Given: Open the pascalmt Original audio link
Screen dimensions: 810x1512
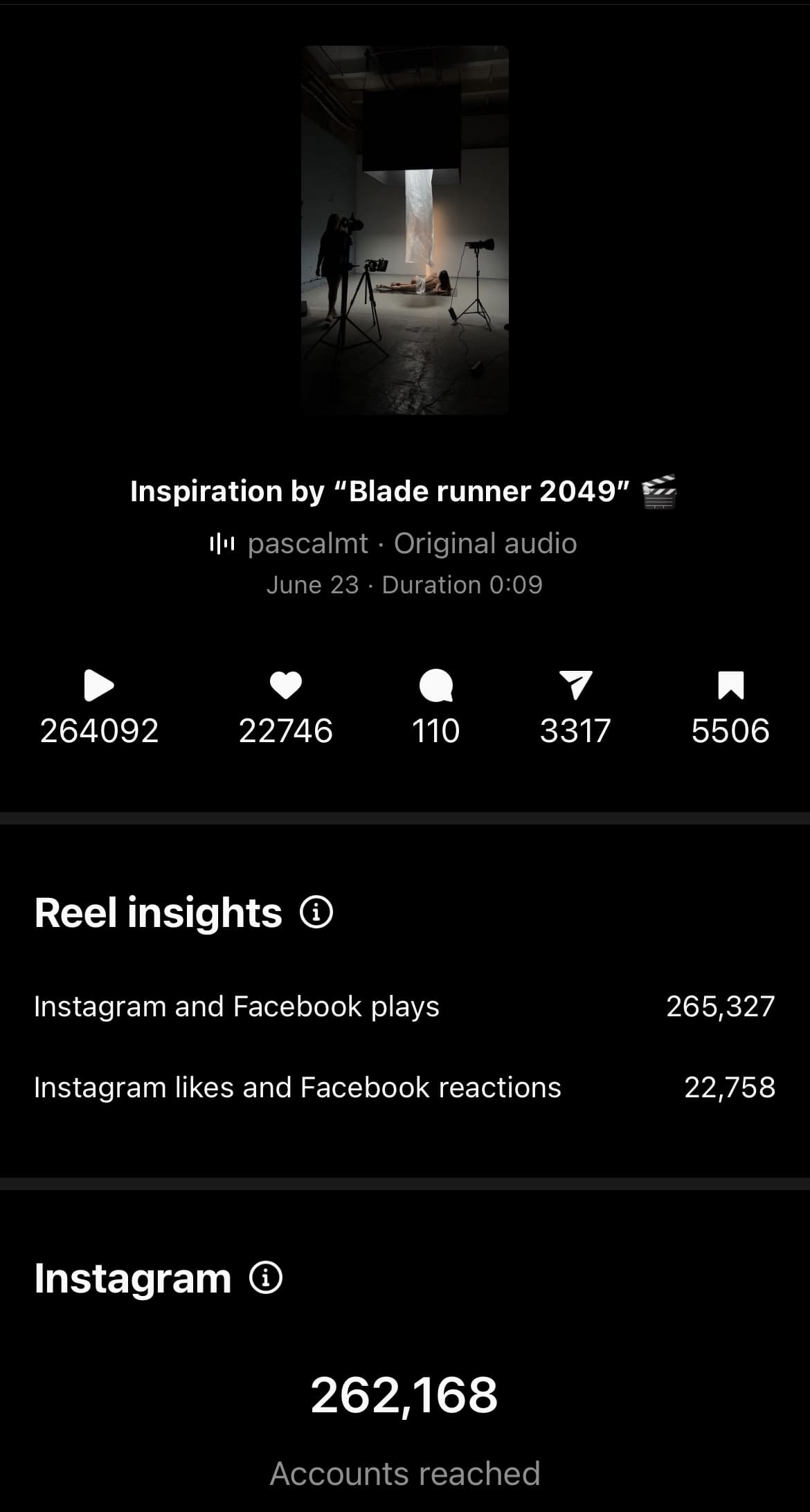Looking at the screenshot, I should [x=411, y=543].
